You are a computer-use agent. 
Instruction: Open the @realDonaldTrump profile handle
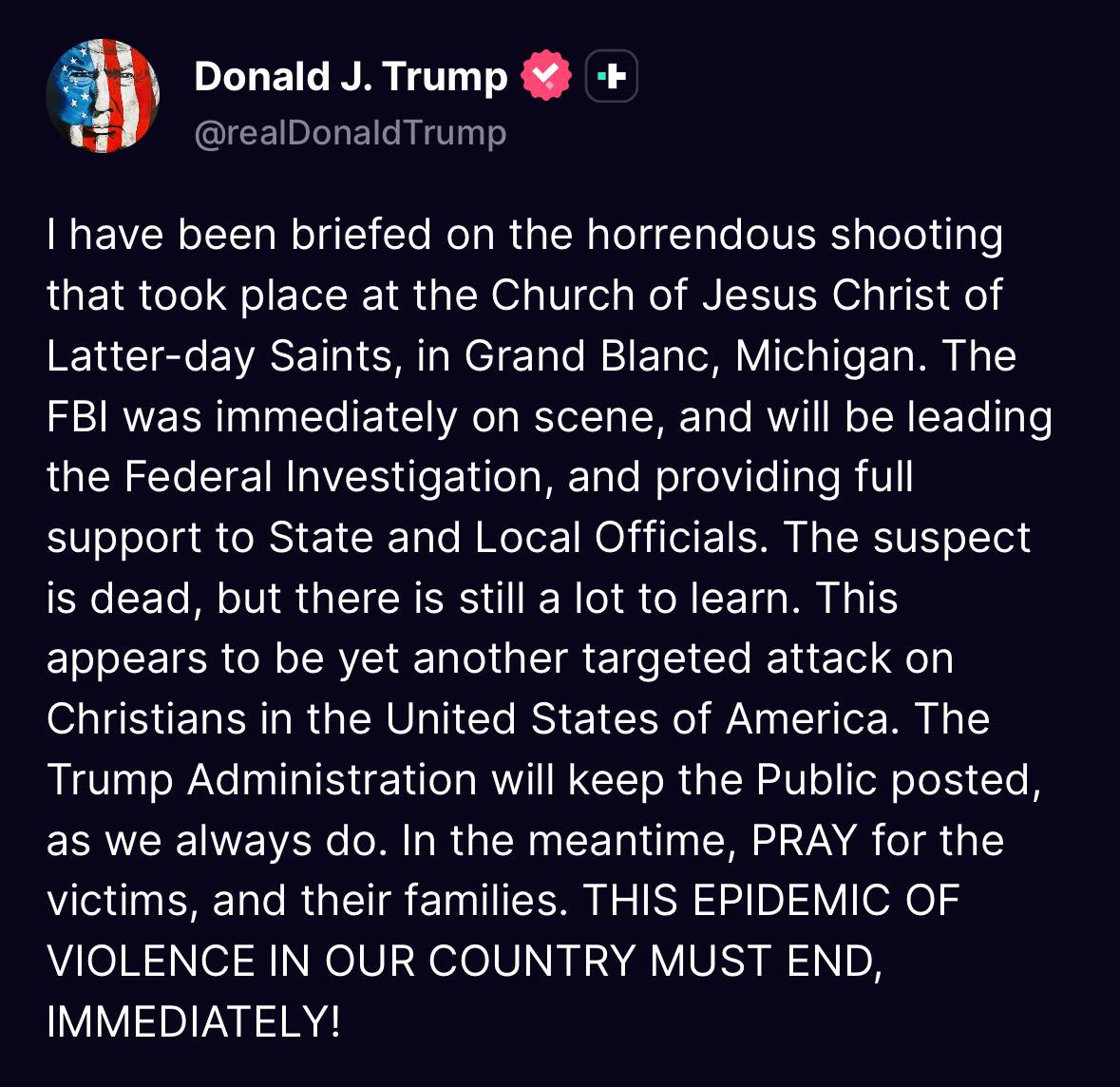pos(350,133)
